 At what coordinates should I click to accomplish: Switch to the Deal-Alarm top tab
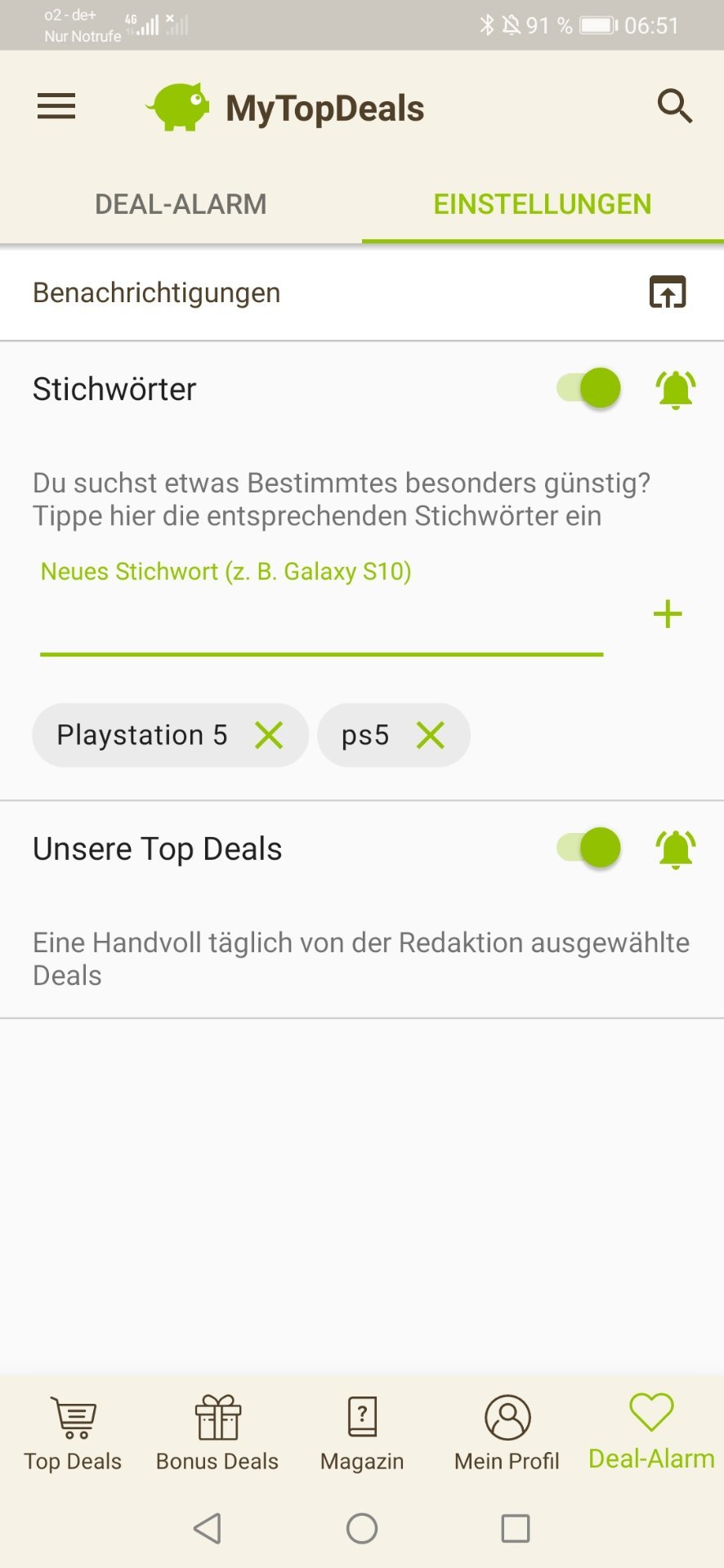click(x=181, y=204)
